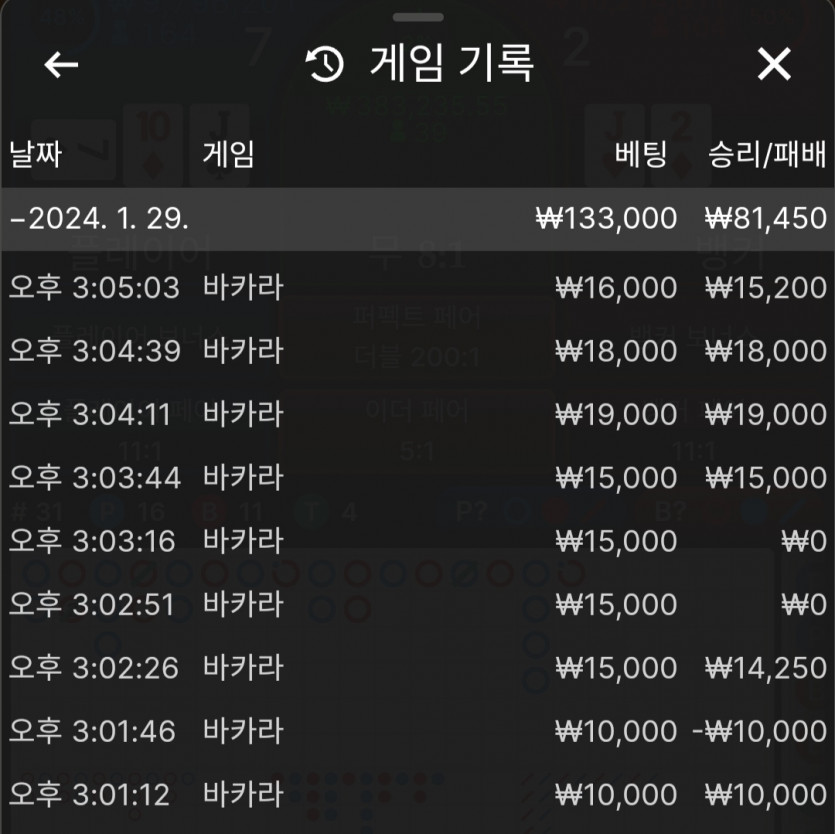Screen dimensions: 835x834
Task: Open the 3:03:16 baccarat record
Action: [418, 541]
